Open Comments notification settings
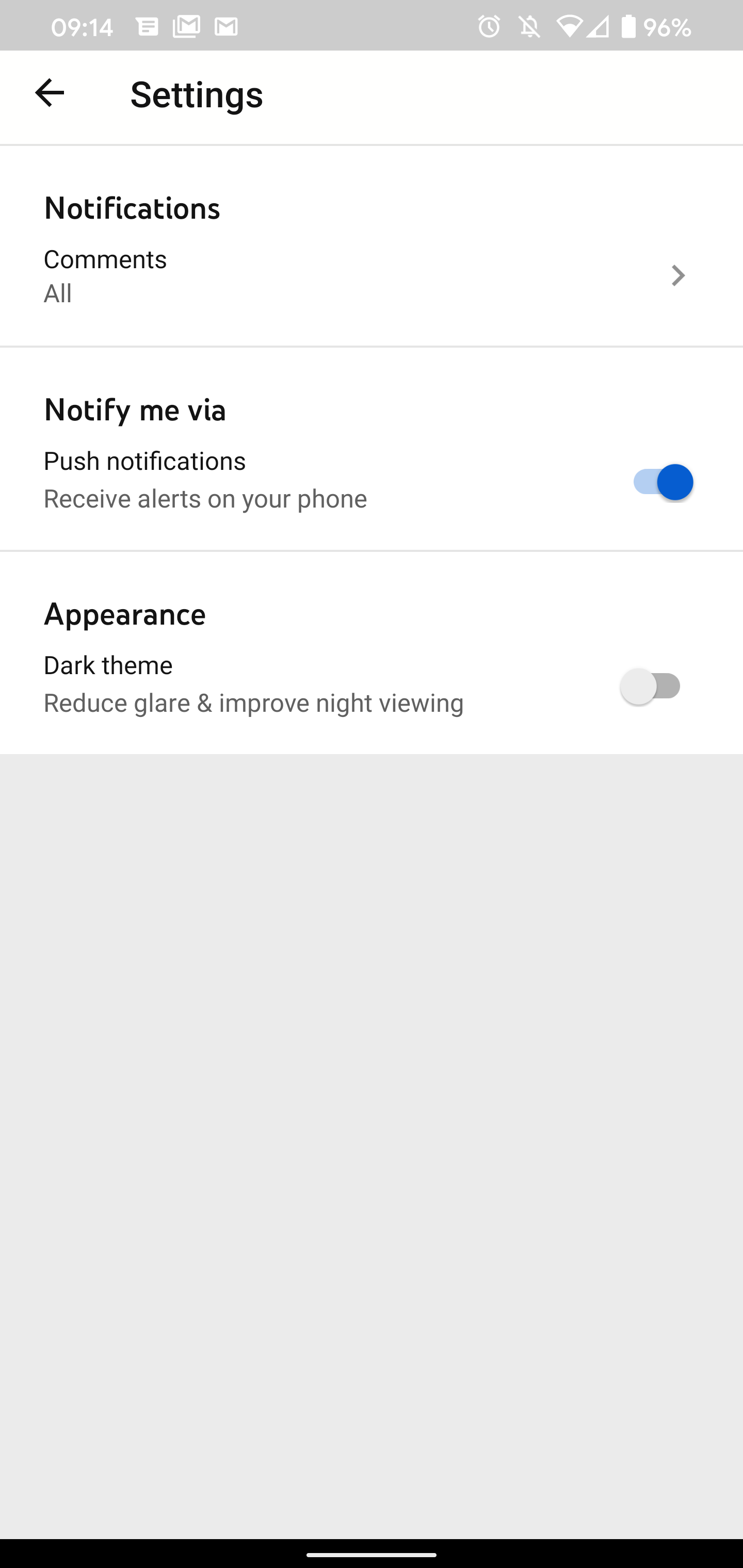This screenshot has height=1568, width=743. point(365,276)
